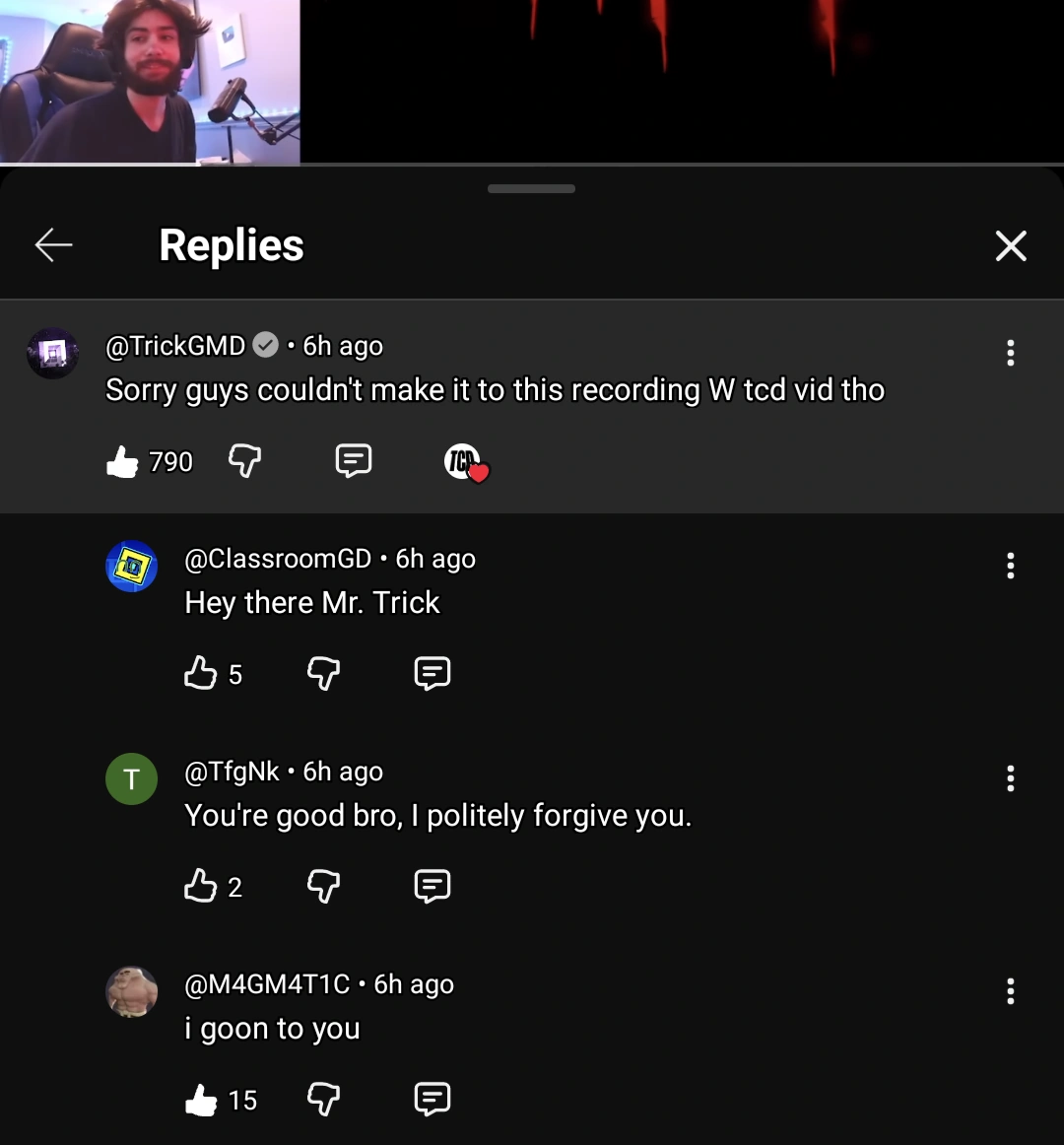Reply to @M4GM4T1C's comment

(x=432, y=1099)
